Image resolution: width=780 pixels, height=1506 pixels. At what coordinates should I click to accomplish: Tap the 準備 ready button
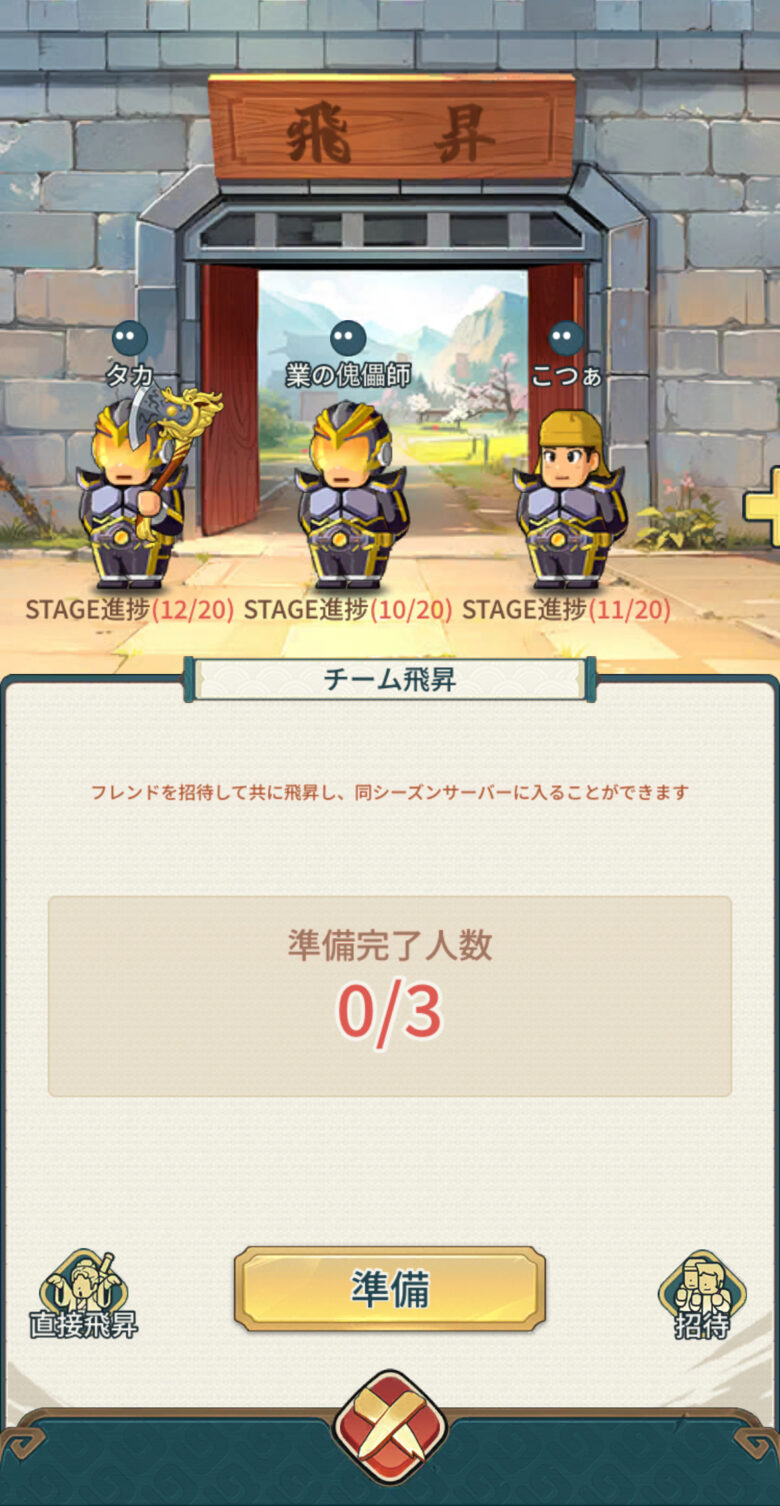[x=390, y=1289]
